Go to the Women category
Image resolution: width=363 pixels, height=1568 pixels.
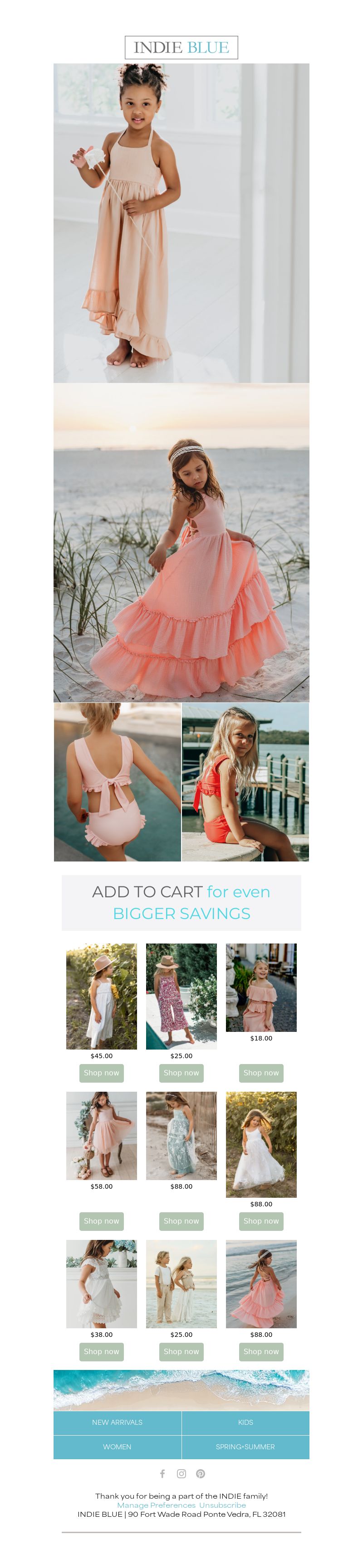pos(117,1446)
